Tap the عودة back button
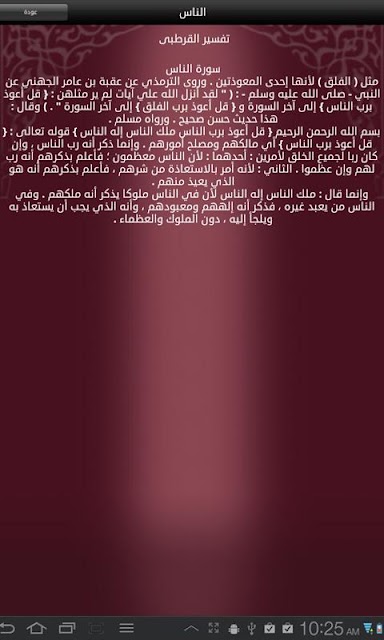 [33, 12]
